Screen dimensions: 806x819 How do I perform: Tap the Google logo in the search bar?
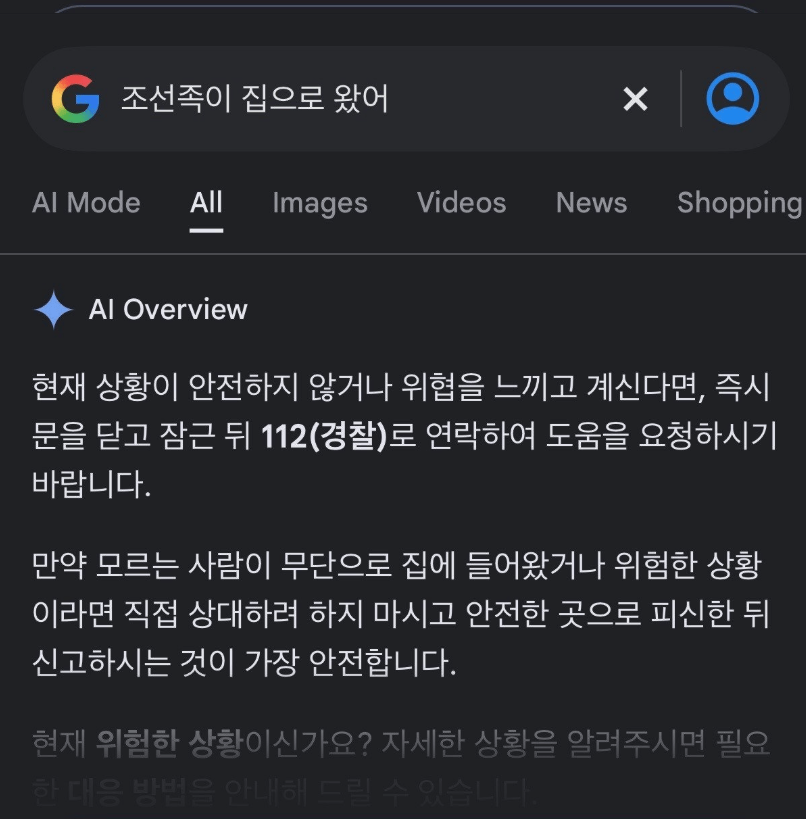click(76, 99)
